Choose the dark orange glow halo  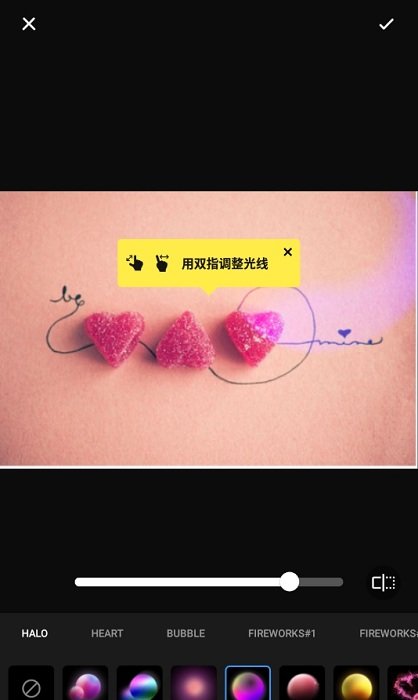pos(193,683)
